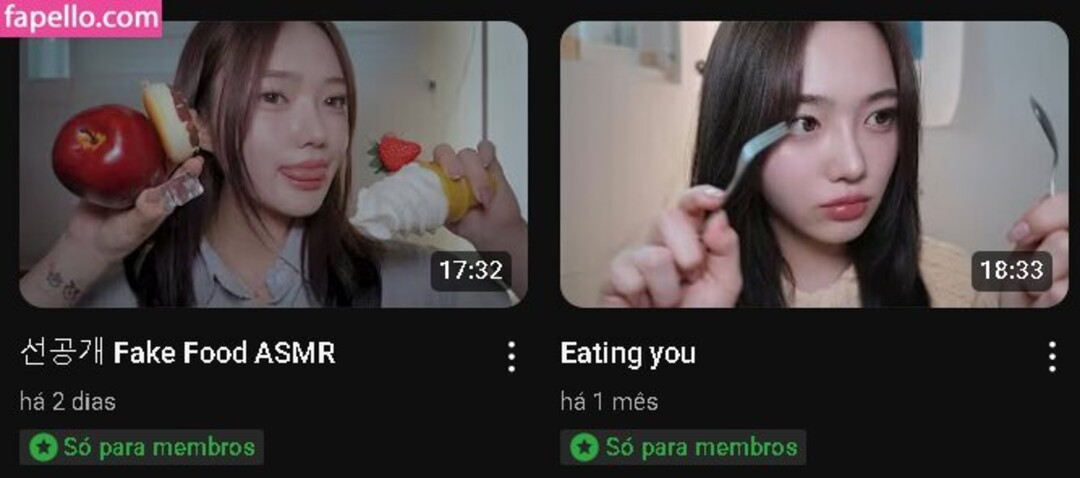Open overflow menu for Eating you
This screenshot has height=478, width=1080.
[x=1052, y=356]
